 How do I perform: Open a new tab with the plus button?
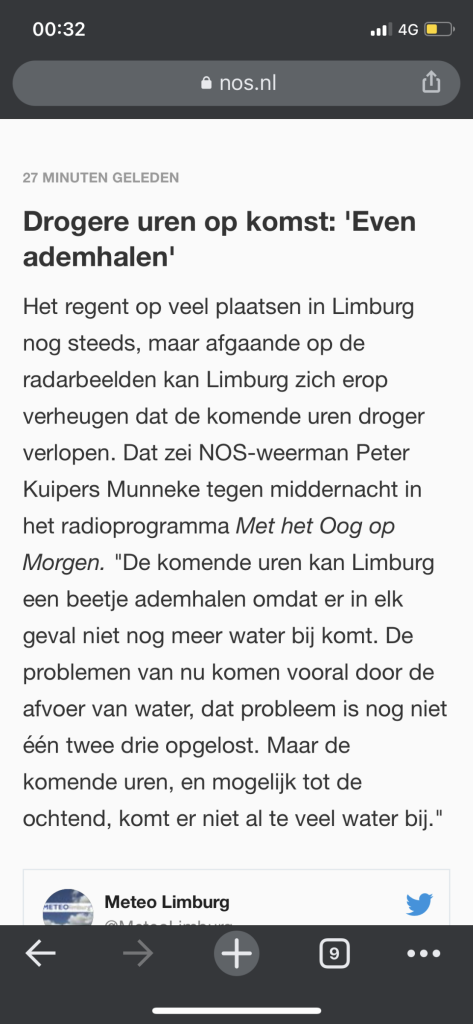pos(236,954)
